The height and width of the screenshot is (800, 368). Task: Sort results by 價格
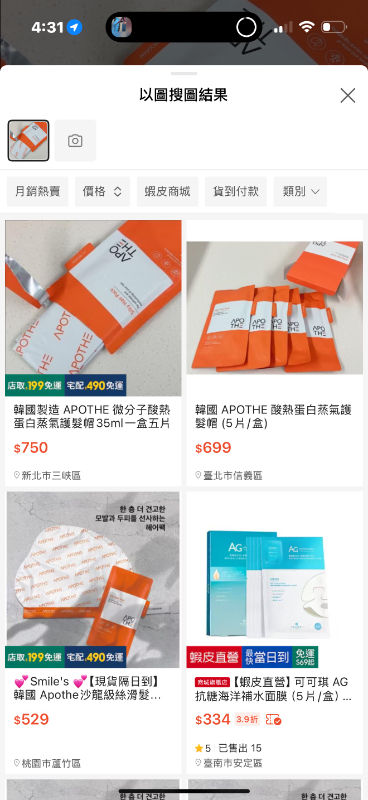click(x=103, y=192)
